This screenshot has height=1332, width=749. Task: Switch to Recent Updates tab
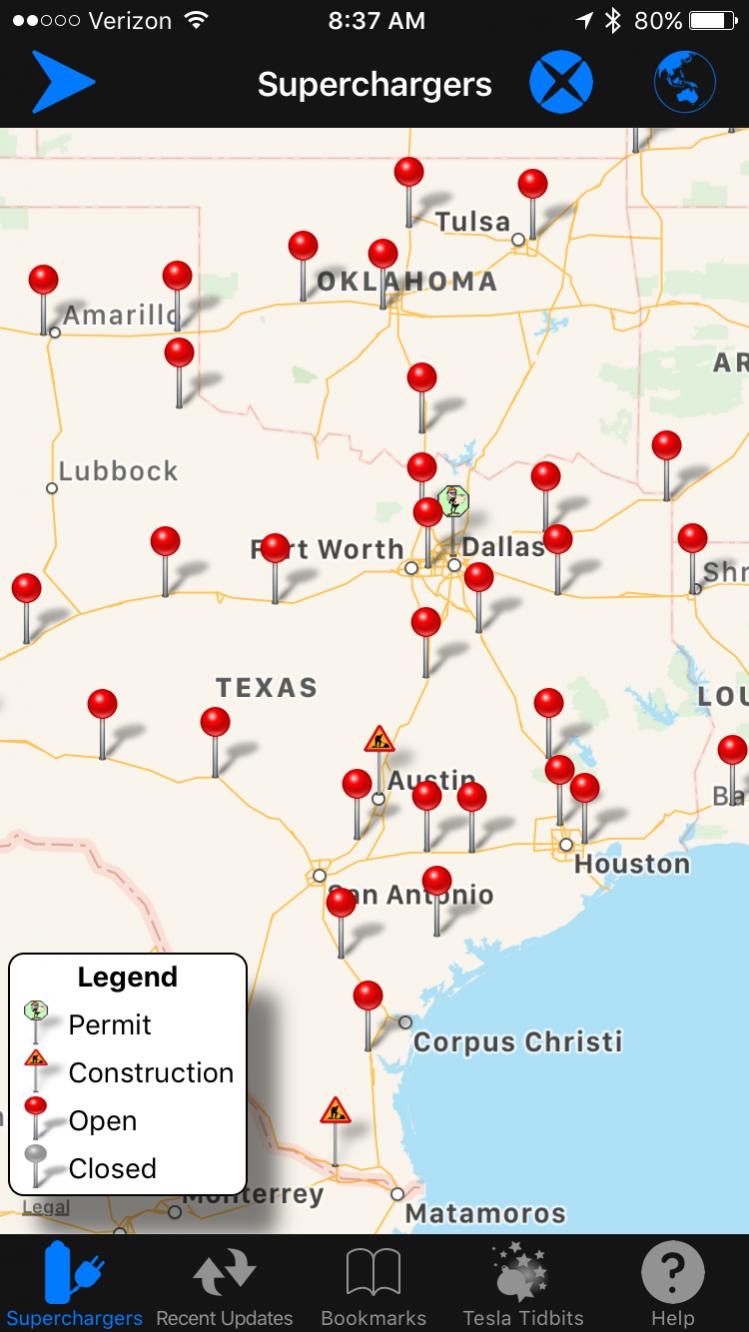(224, 1285)
